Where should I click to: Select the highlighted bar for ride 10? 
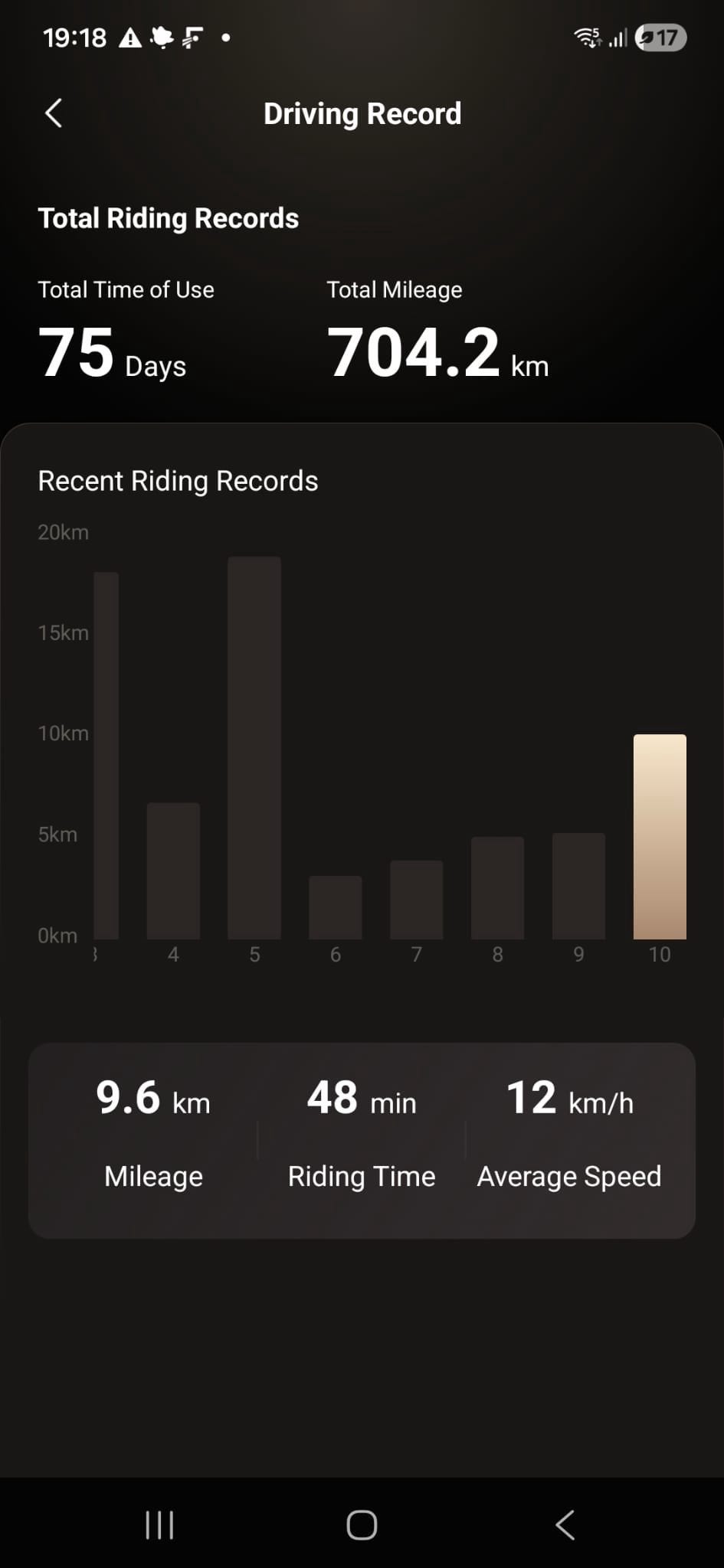click(x=660, y=837)
